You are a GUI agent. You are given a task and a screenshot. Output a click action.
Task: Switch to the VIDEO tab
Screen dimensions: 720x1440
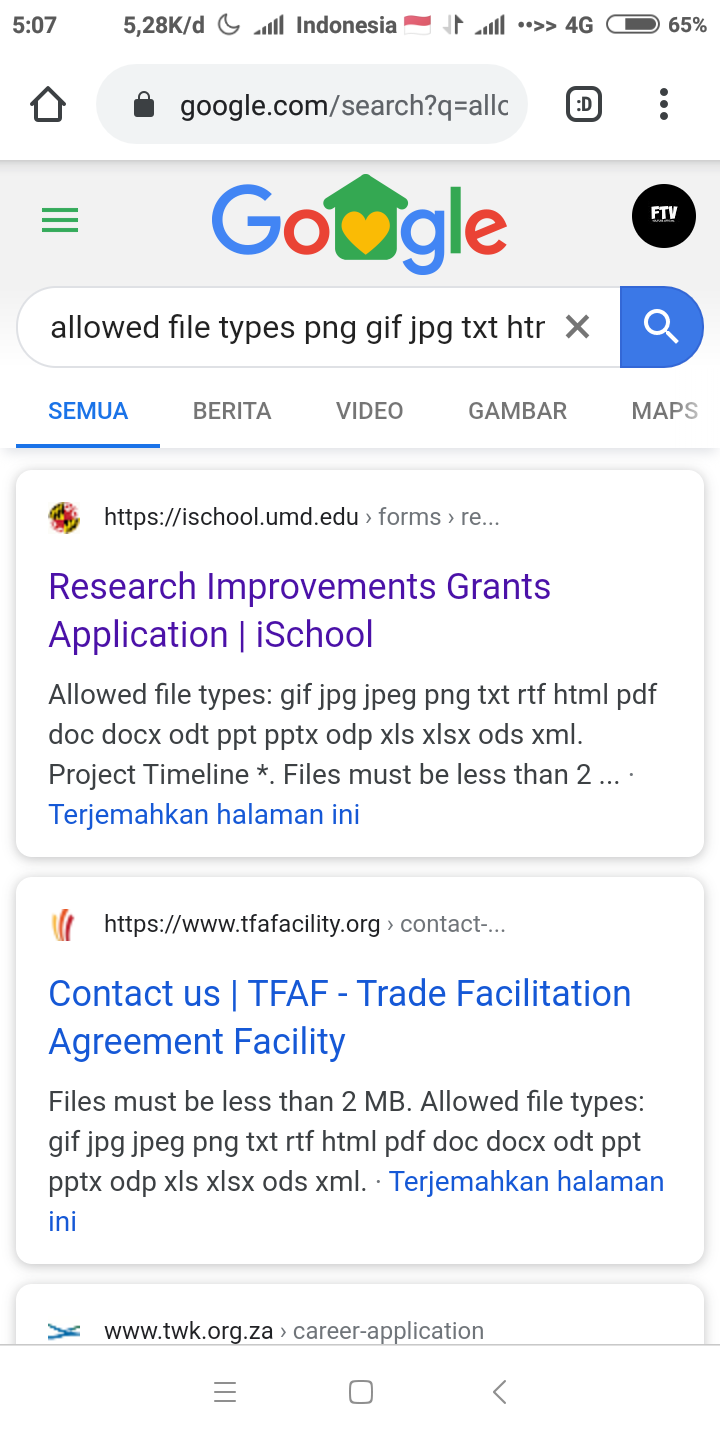tap(370, 411)
